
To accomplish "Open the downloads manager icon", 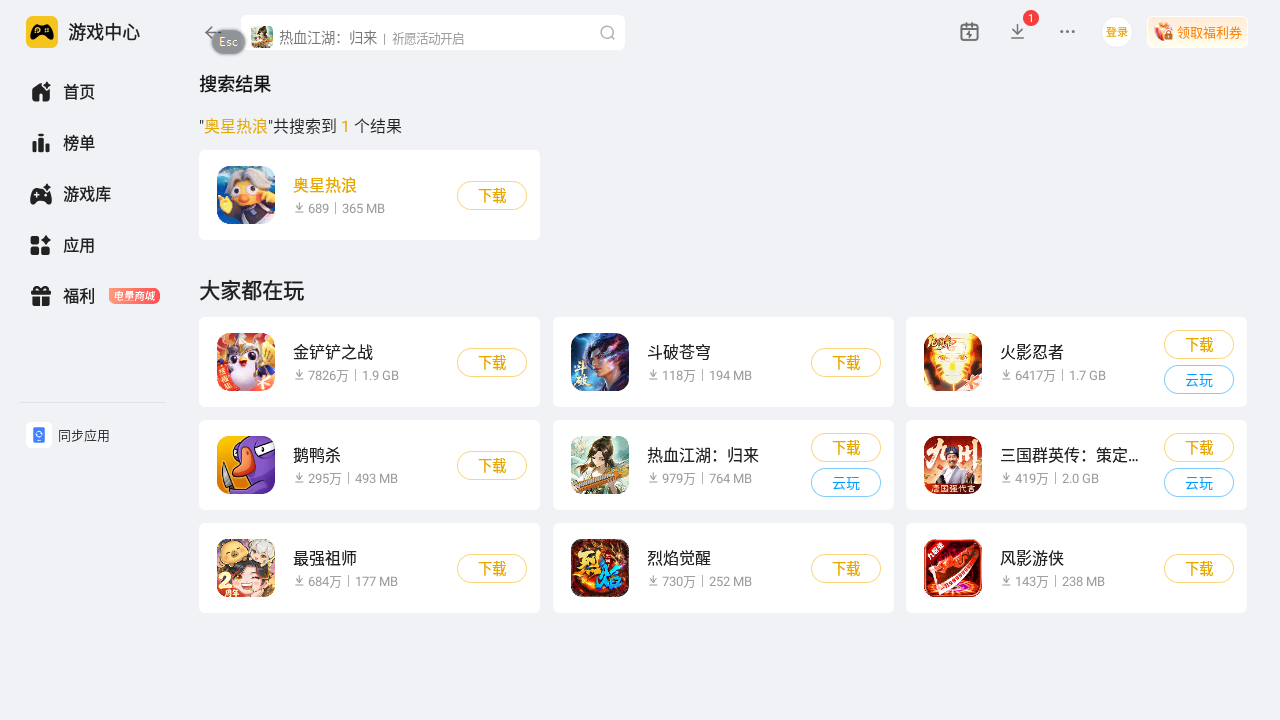I will [1017, 32].
